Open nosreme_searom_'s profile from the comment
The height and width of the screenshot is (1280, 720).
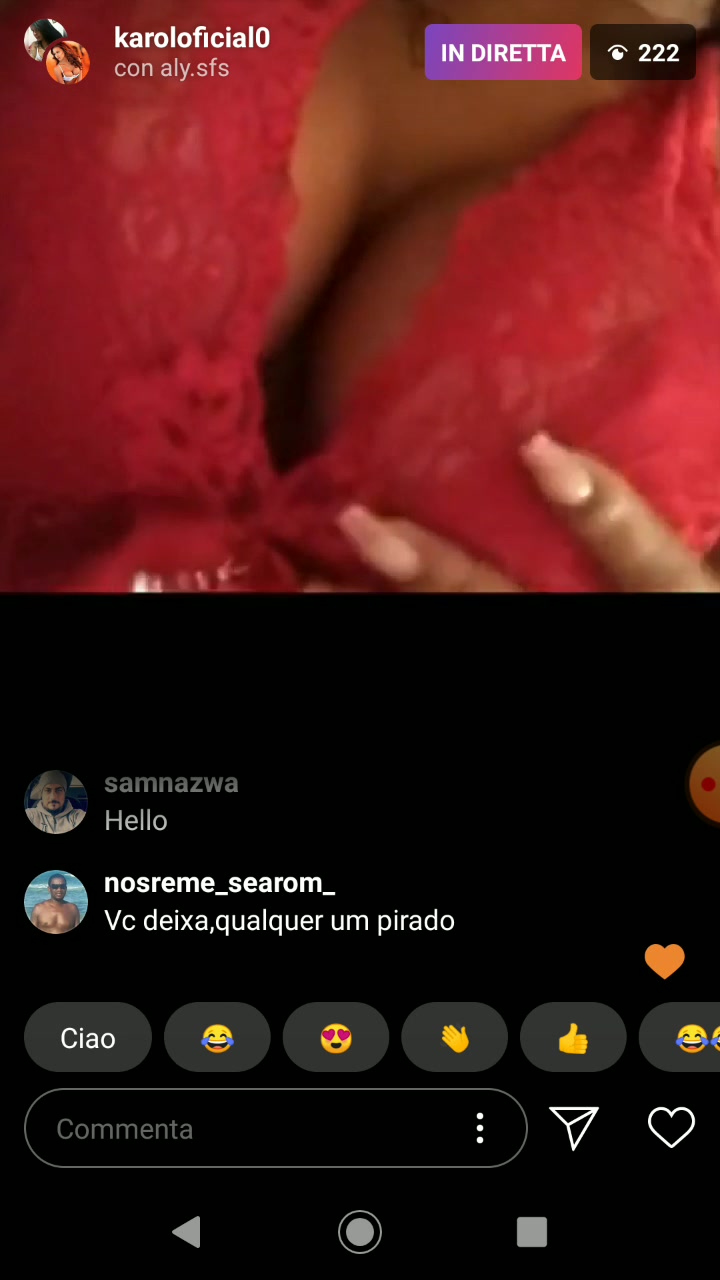(56, 902)
